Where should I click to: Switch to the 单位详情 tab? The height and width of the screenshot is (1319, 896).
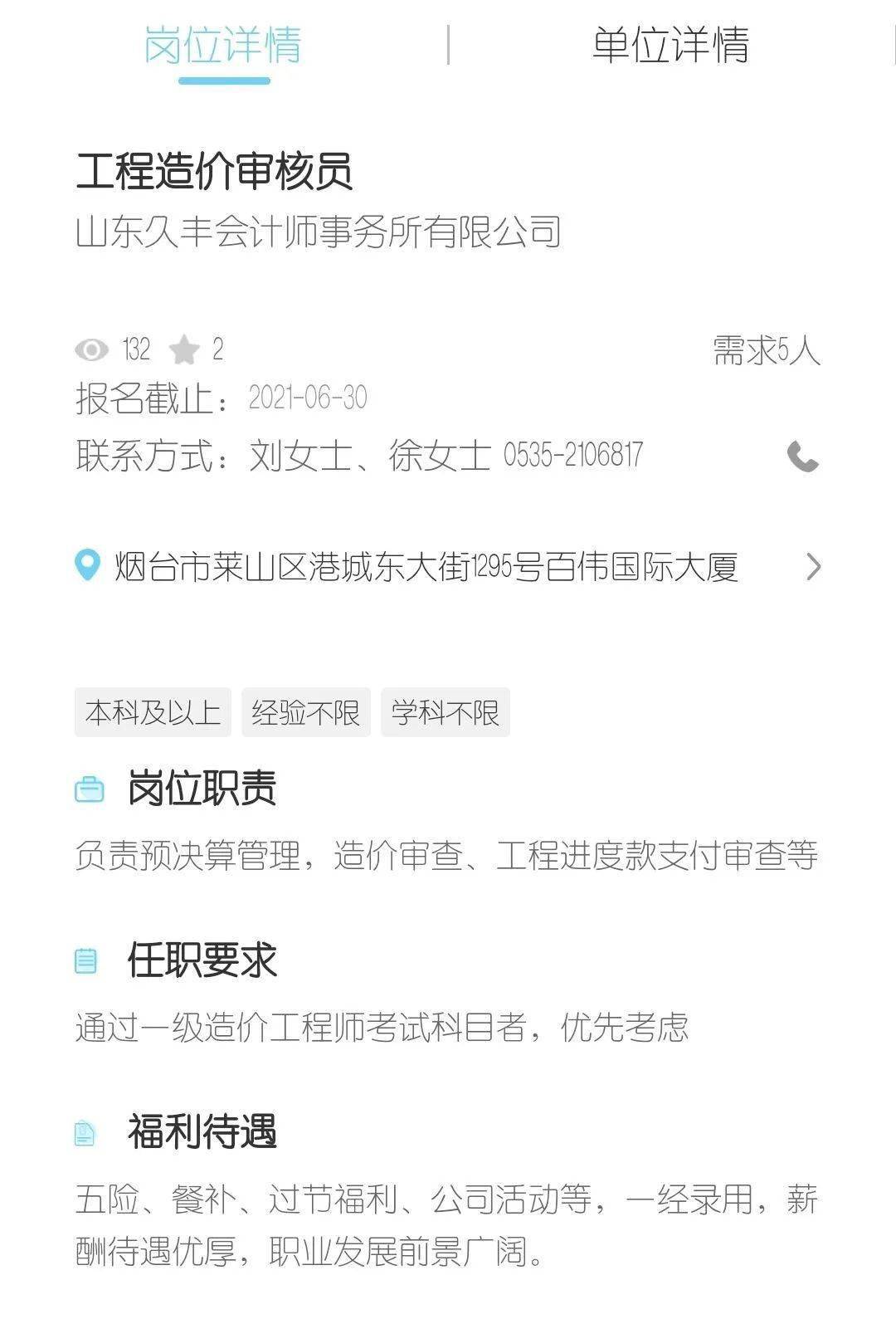[670, 47]
